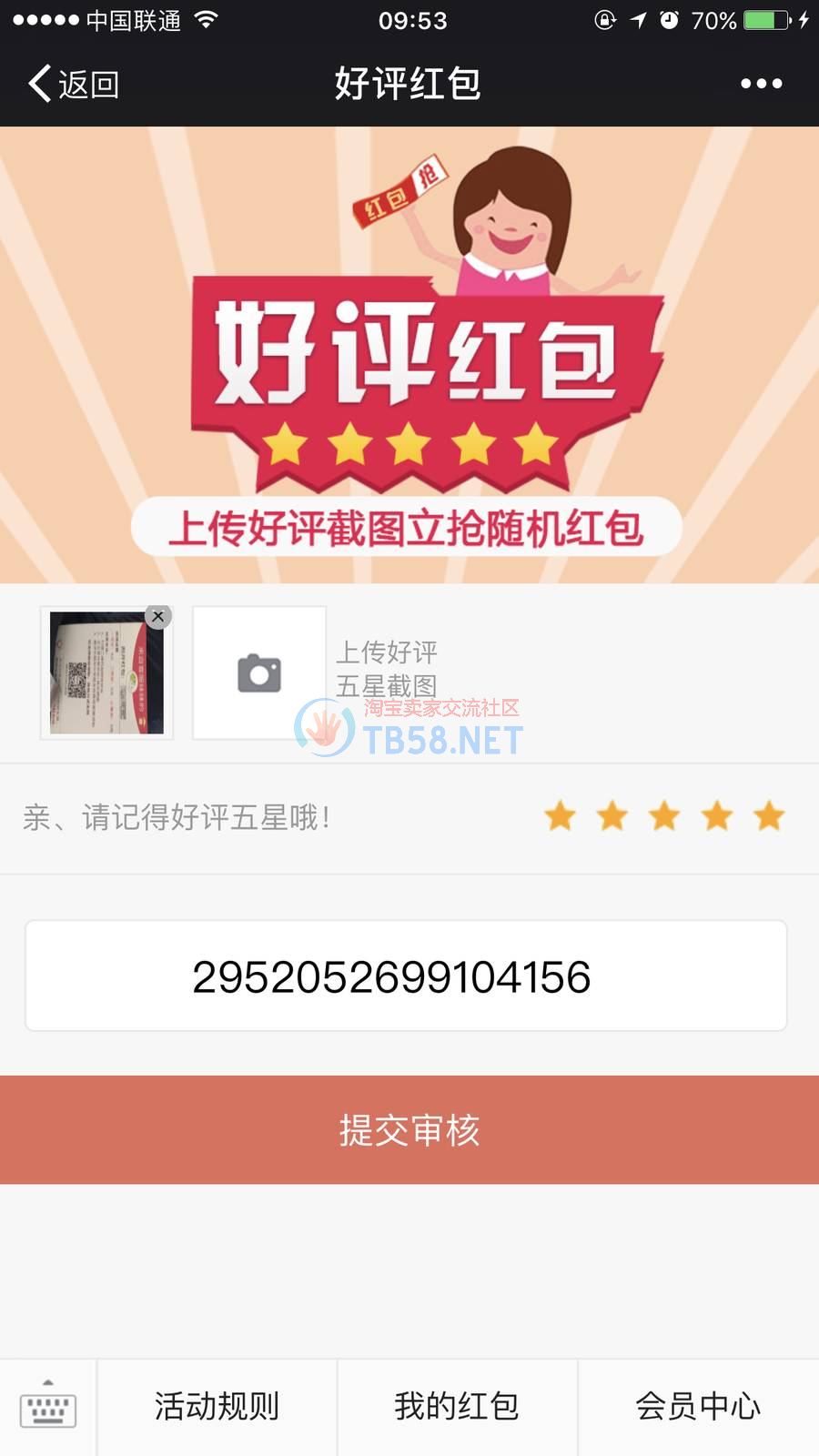The image size is (819, 1456).
Task: Edit the order number field
Action: click(406, 976)
